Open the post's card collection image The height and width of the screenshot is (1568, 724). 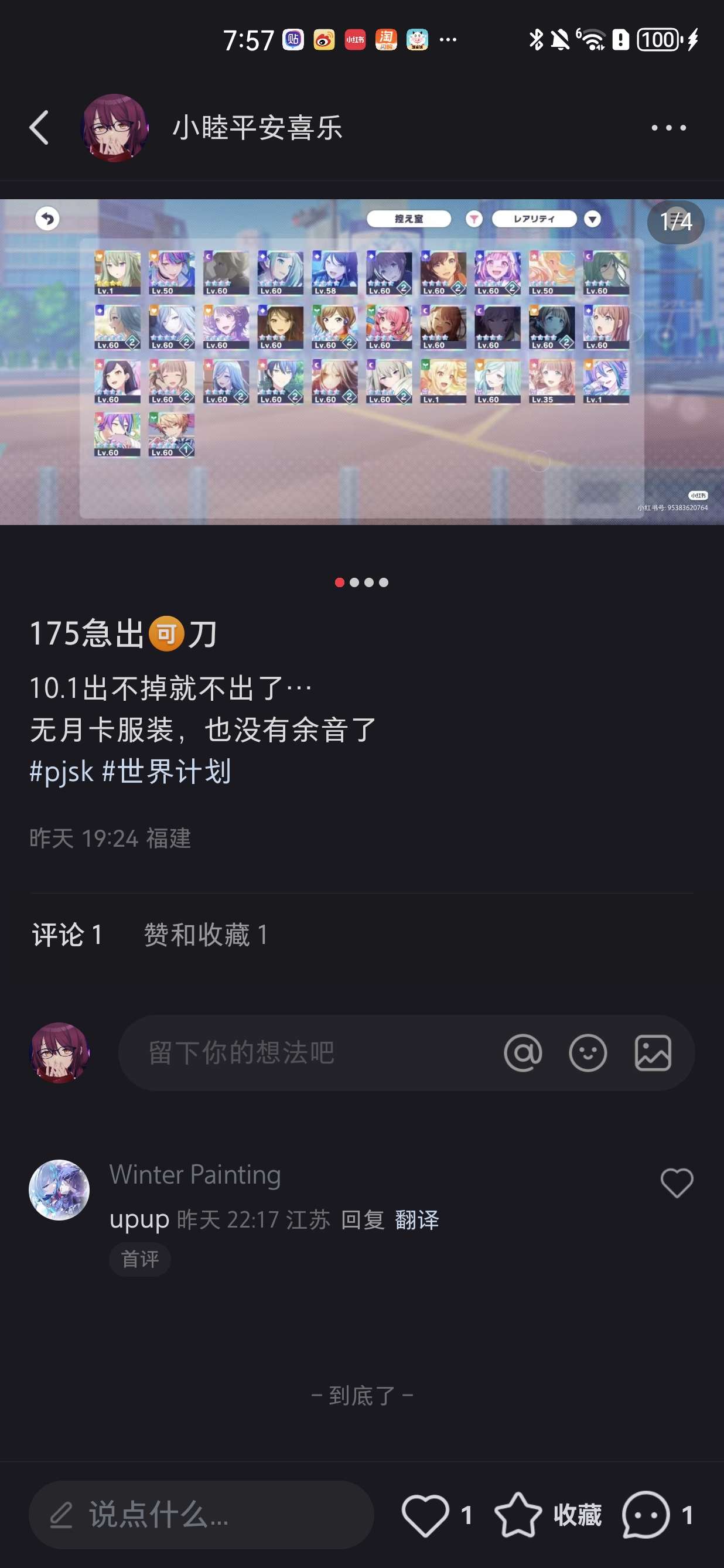(x=361, y=362)
